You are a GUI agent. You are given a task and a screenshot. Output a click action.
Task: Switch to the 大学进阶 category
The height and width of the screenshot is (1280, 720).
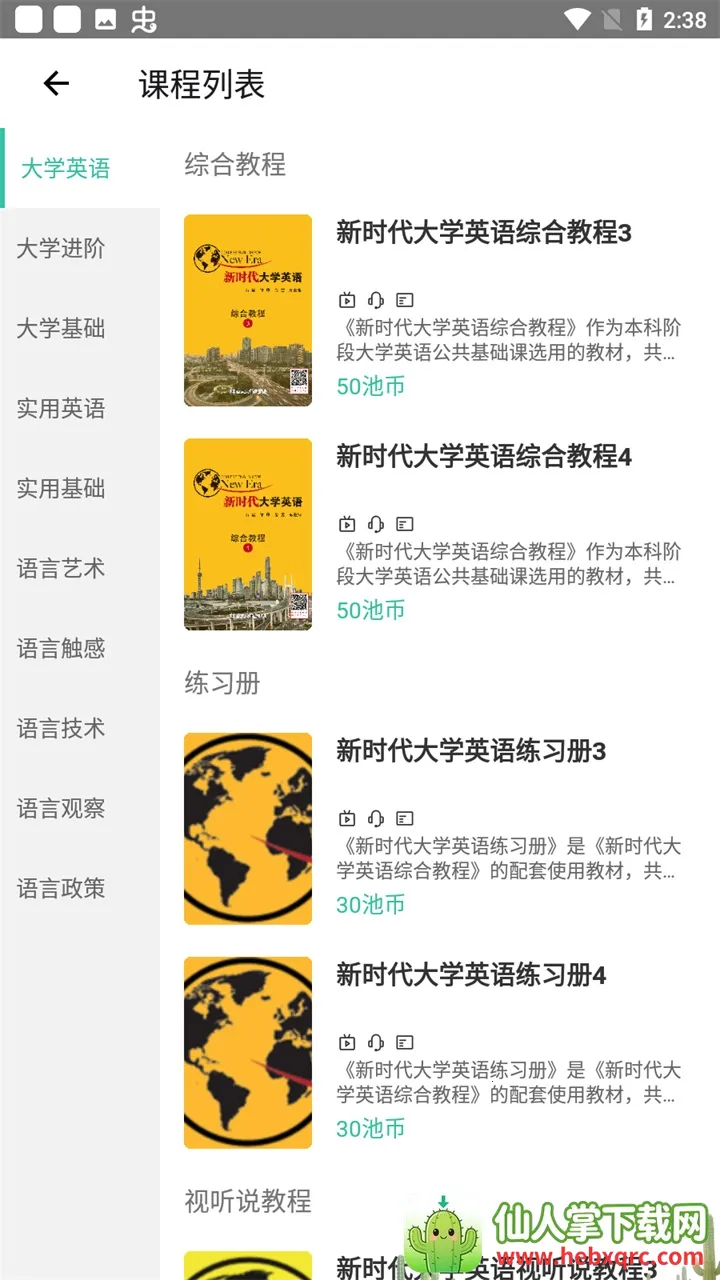coord(61,249)
